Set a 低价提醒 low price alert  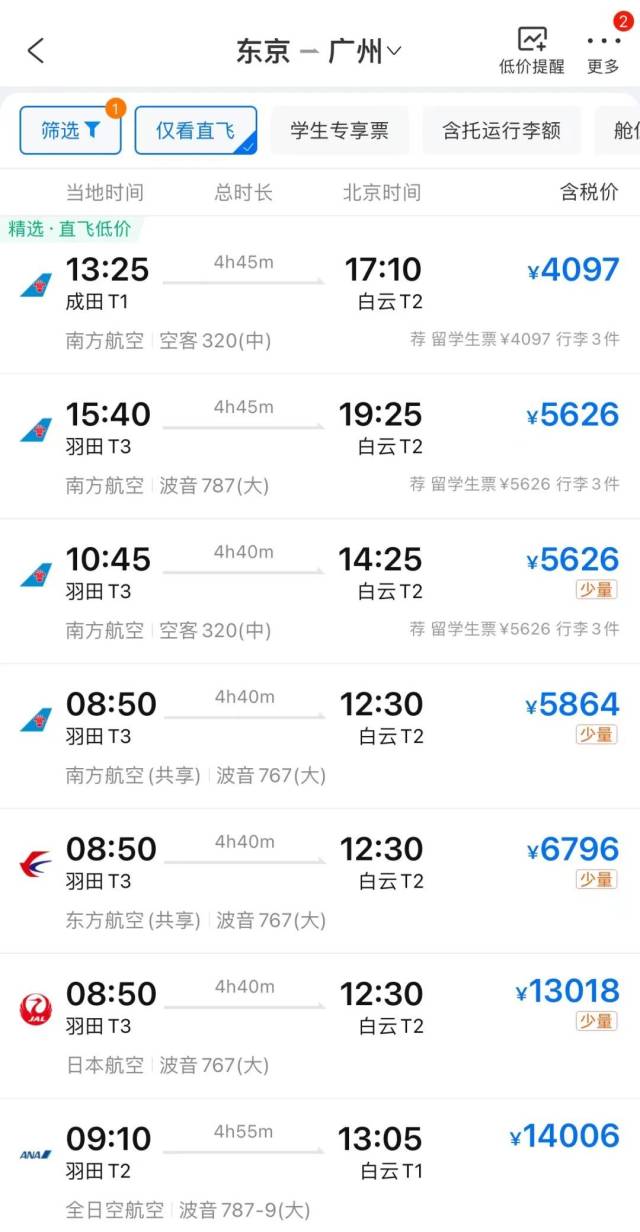(531, 51)
